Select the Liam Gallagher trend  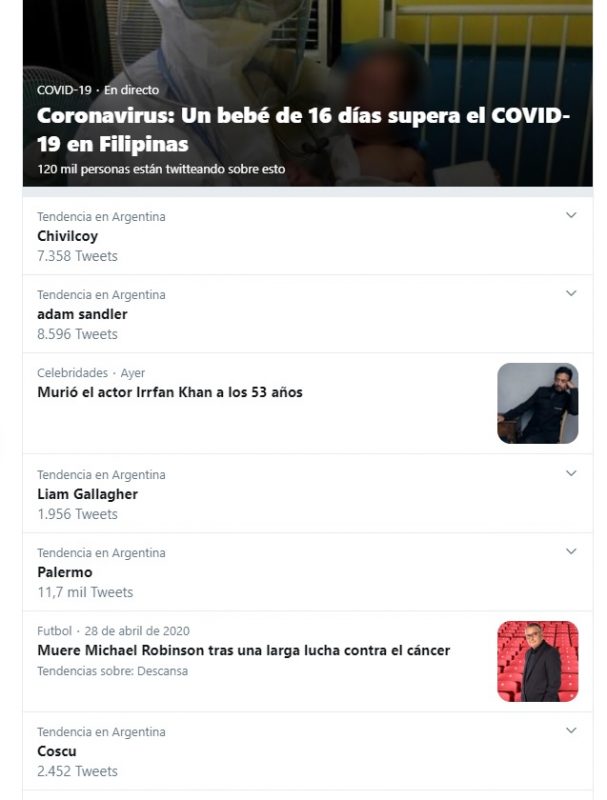[88, 494]
